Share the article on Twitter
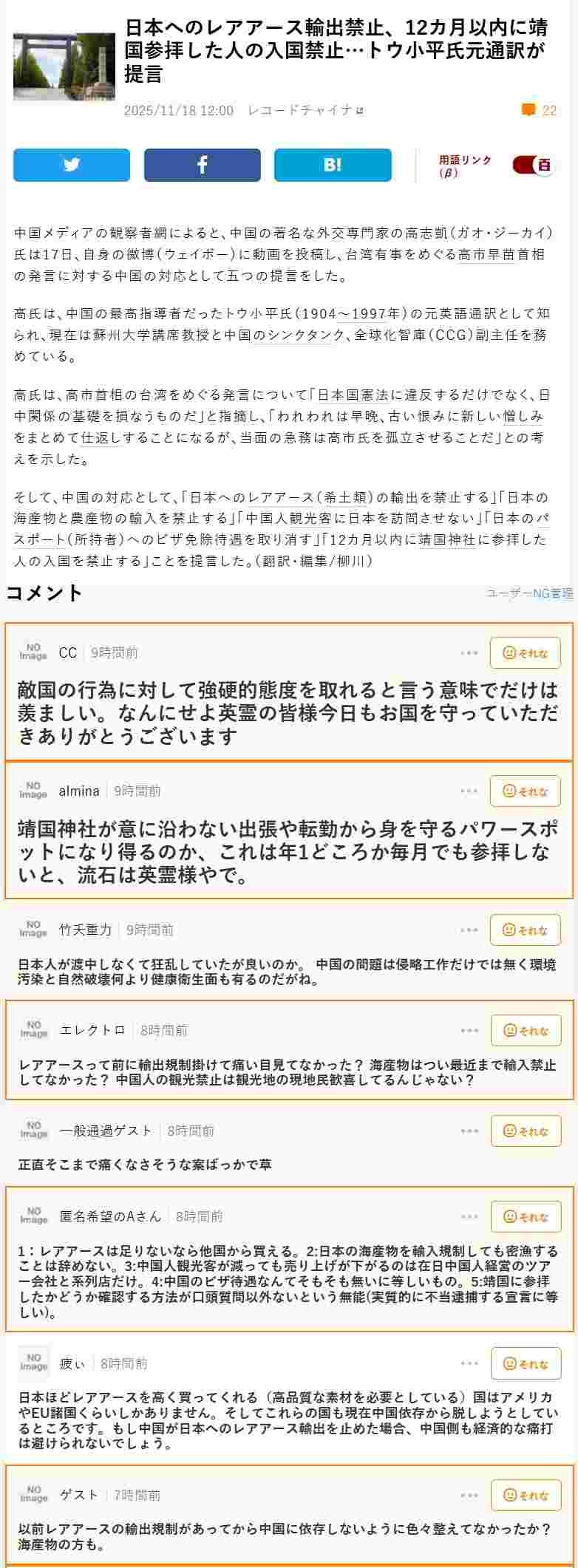 tap(72, 165)
